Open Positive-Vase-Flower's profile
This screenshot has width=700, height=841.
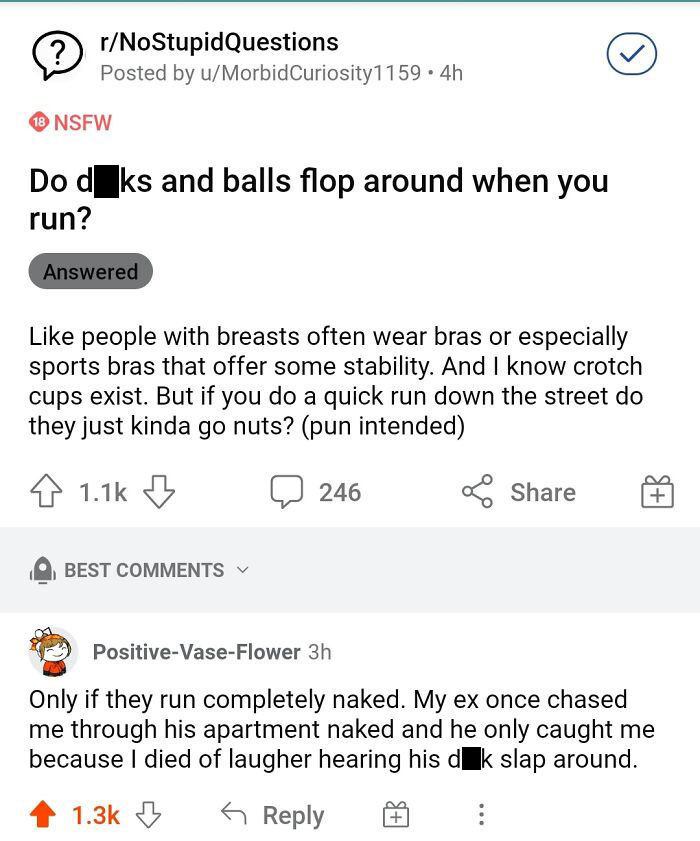[196, 652]
